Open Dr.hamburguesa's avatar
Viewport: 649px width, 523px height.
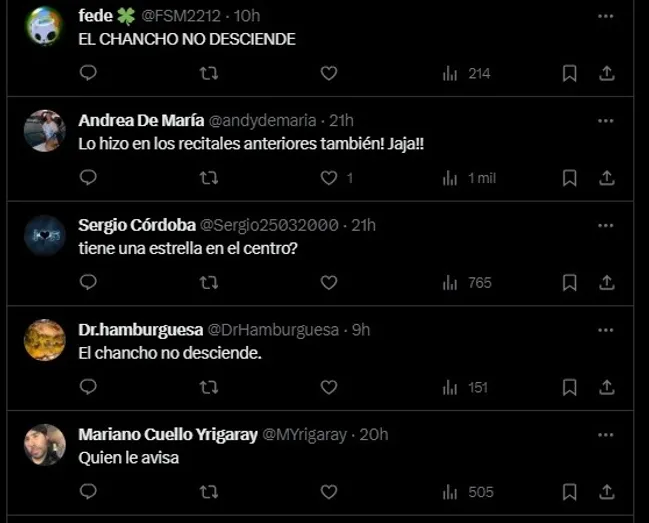45,340
